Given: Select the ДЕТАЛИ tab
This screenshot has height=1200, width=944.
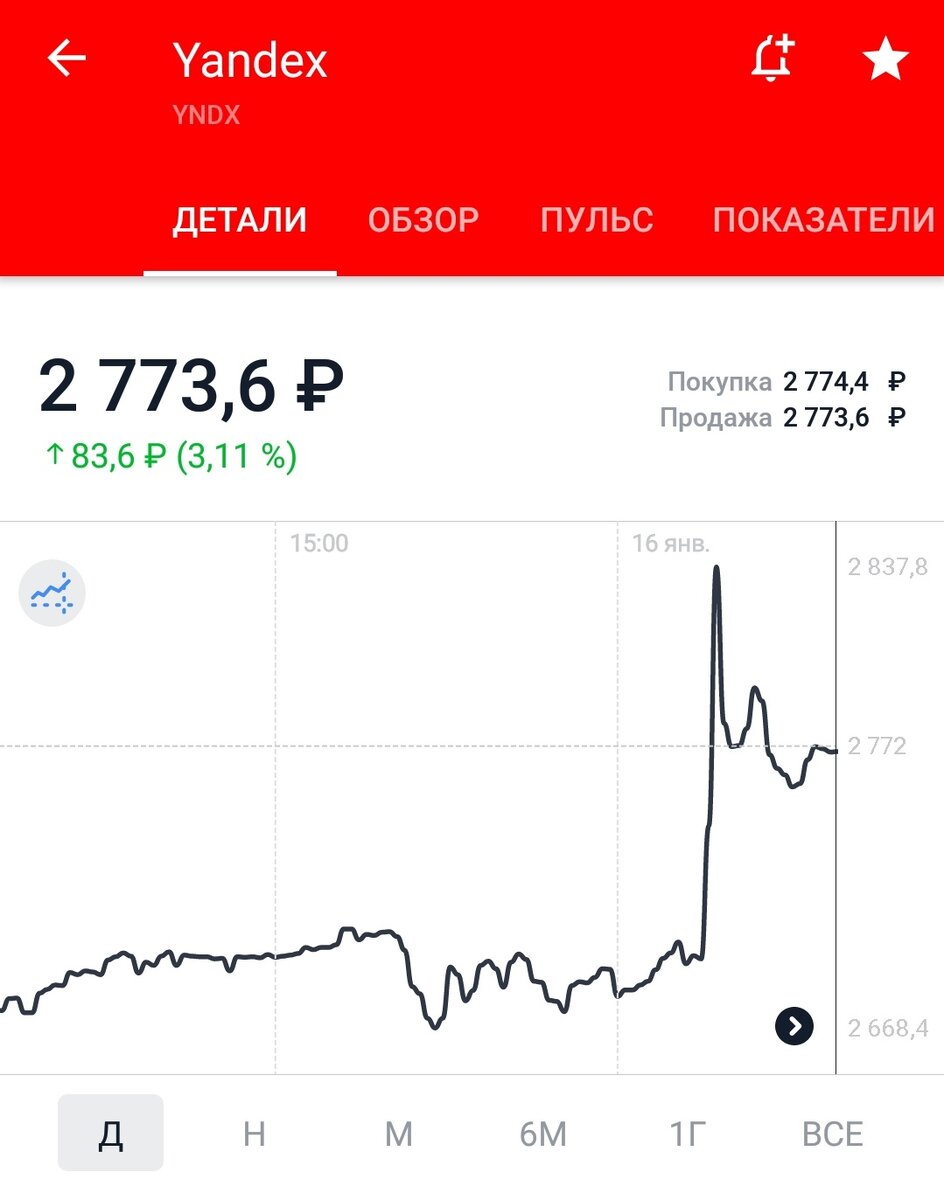Looking at the screenshot, I should point(240,219).
